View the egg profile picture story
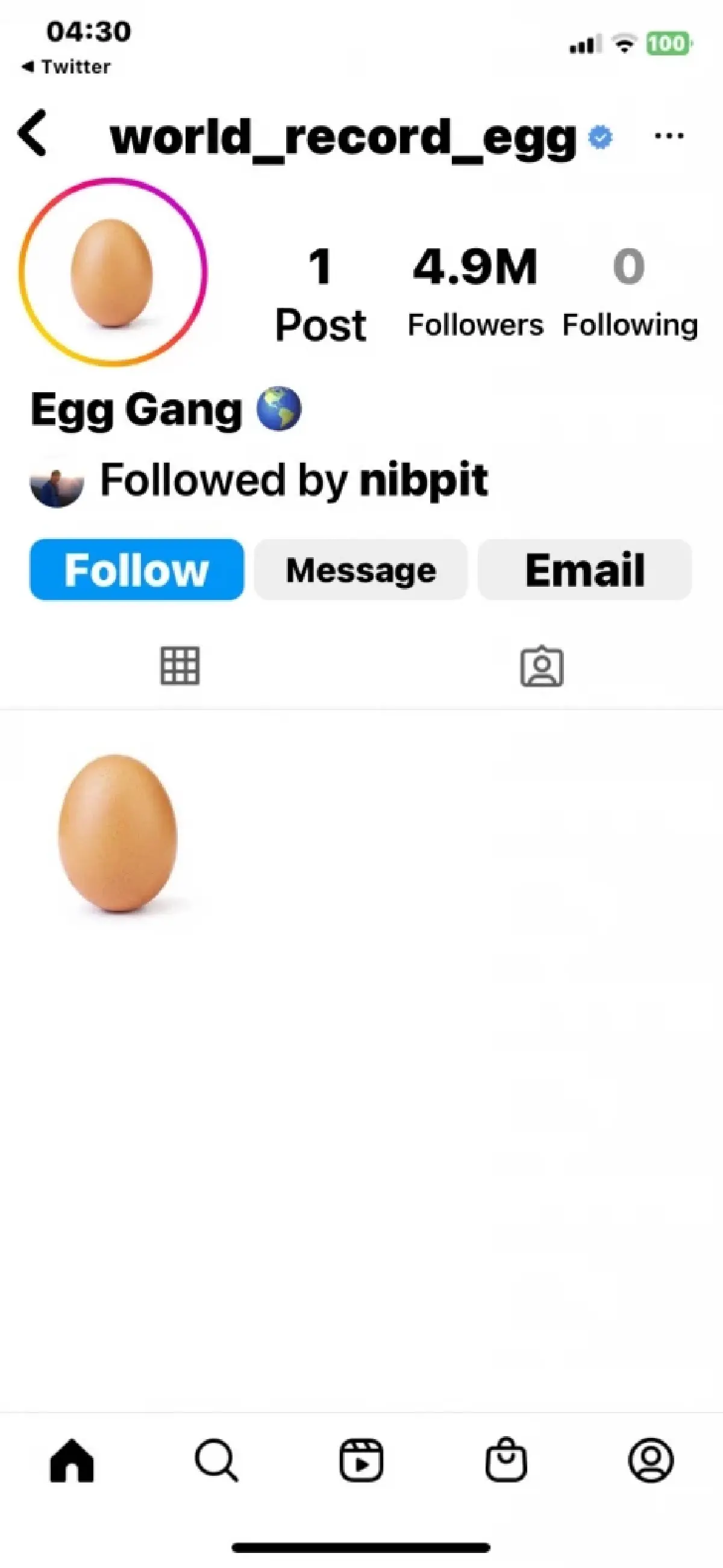 113,272
